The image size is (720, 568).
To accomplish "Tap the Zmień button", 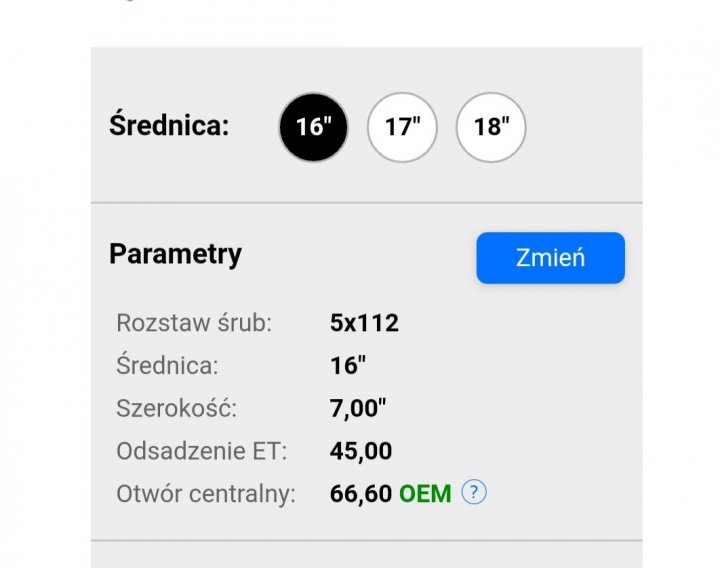I will coord(550,258).
